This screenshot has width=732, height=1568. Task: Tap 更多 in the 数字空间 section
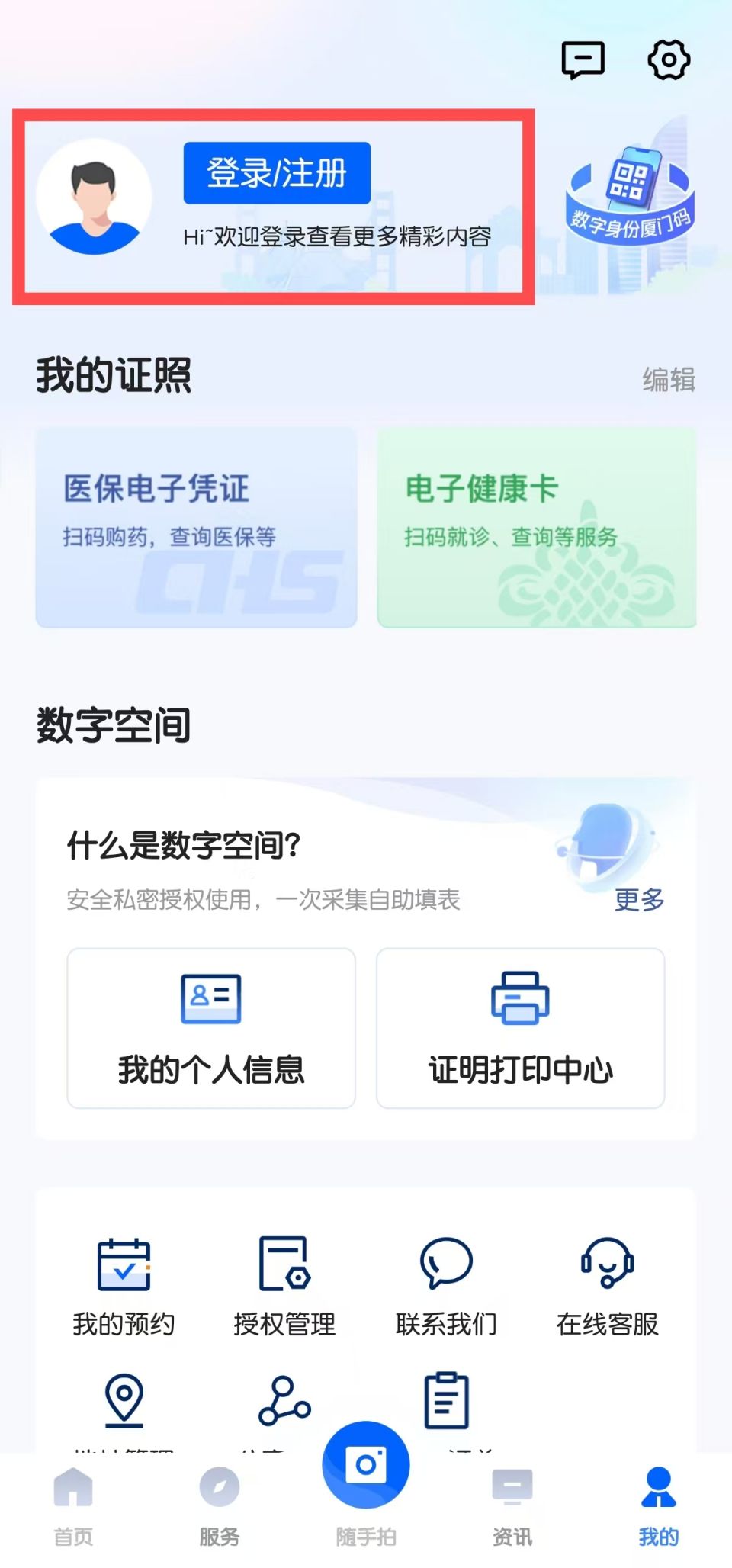pos(639,900)
